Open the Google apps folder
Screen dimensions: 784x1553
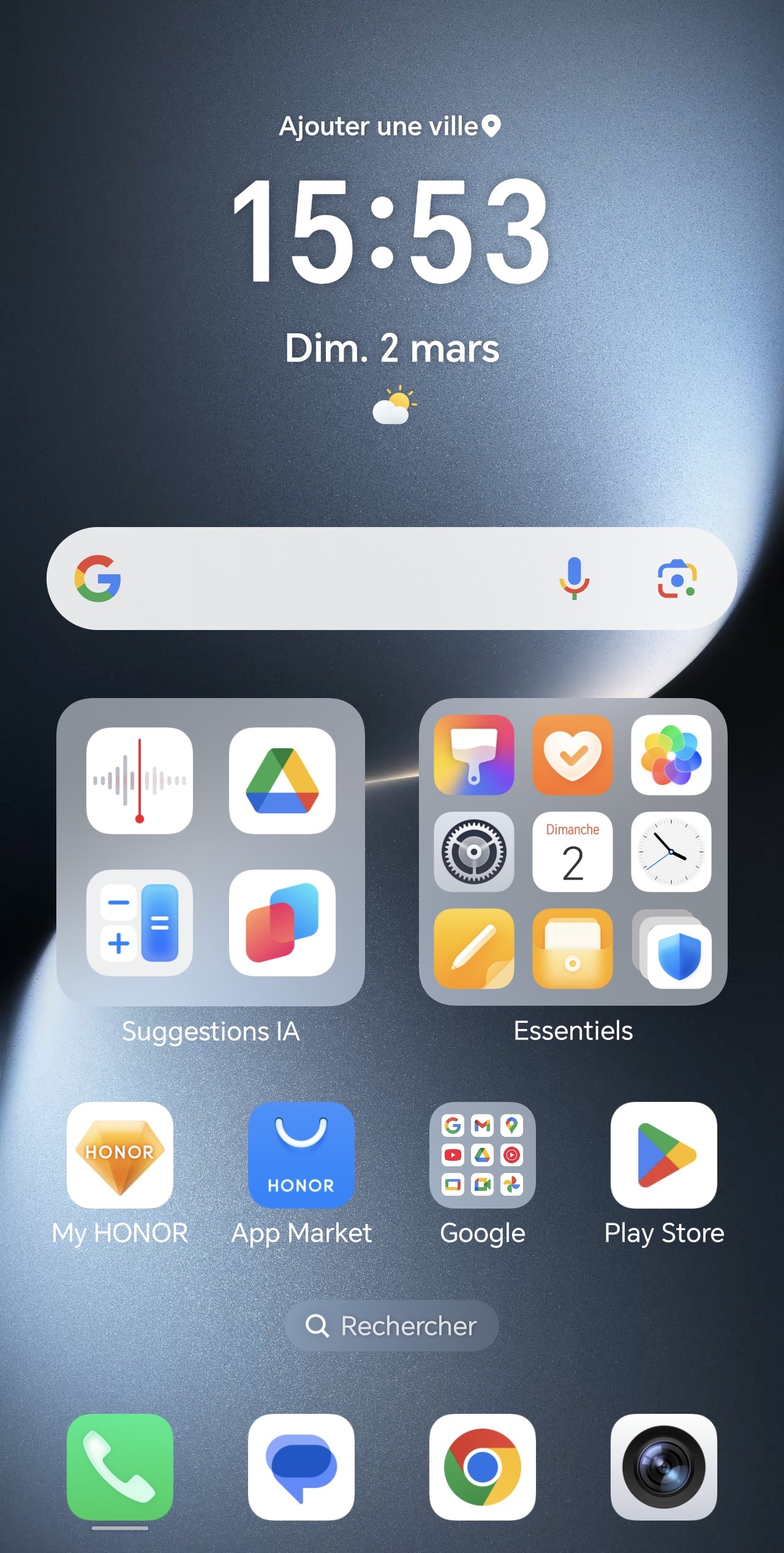482,1155
